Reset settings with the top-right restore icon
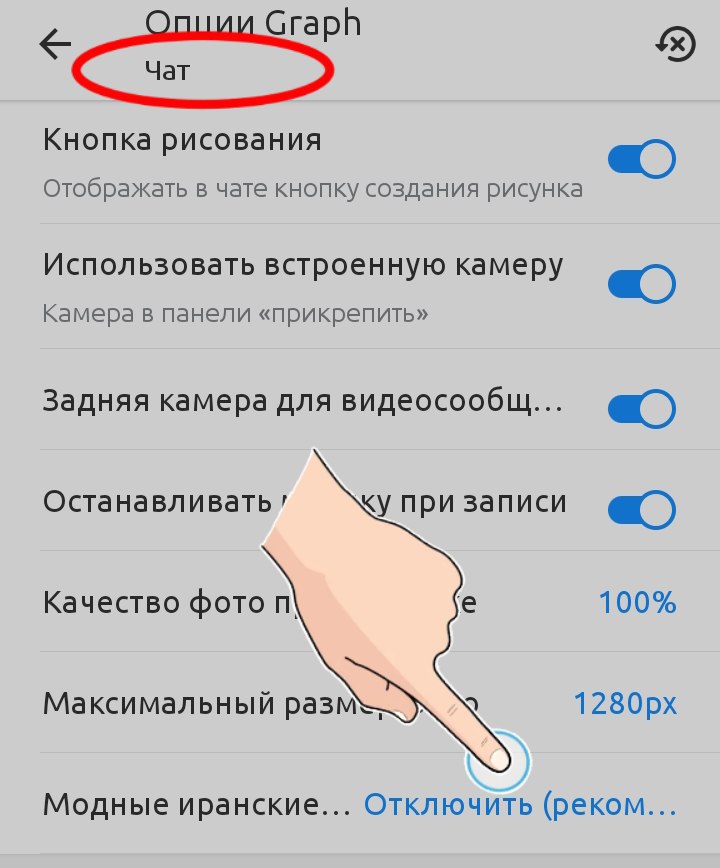Image resolution: width=720 pixels, height=868 pixels. (675, 44)
